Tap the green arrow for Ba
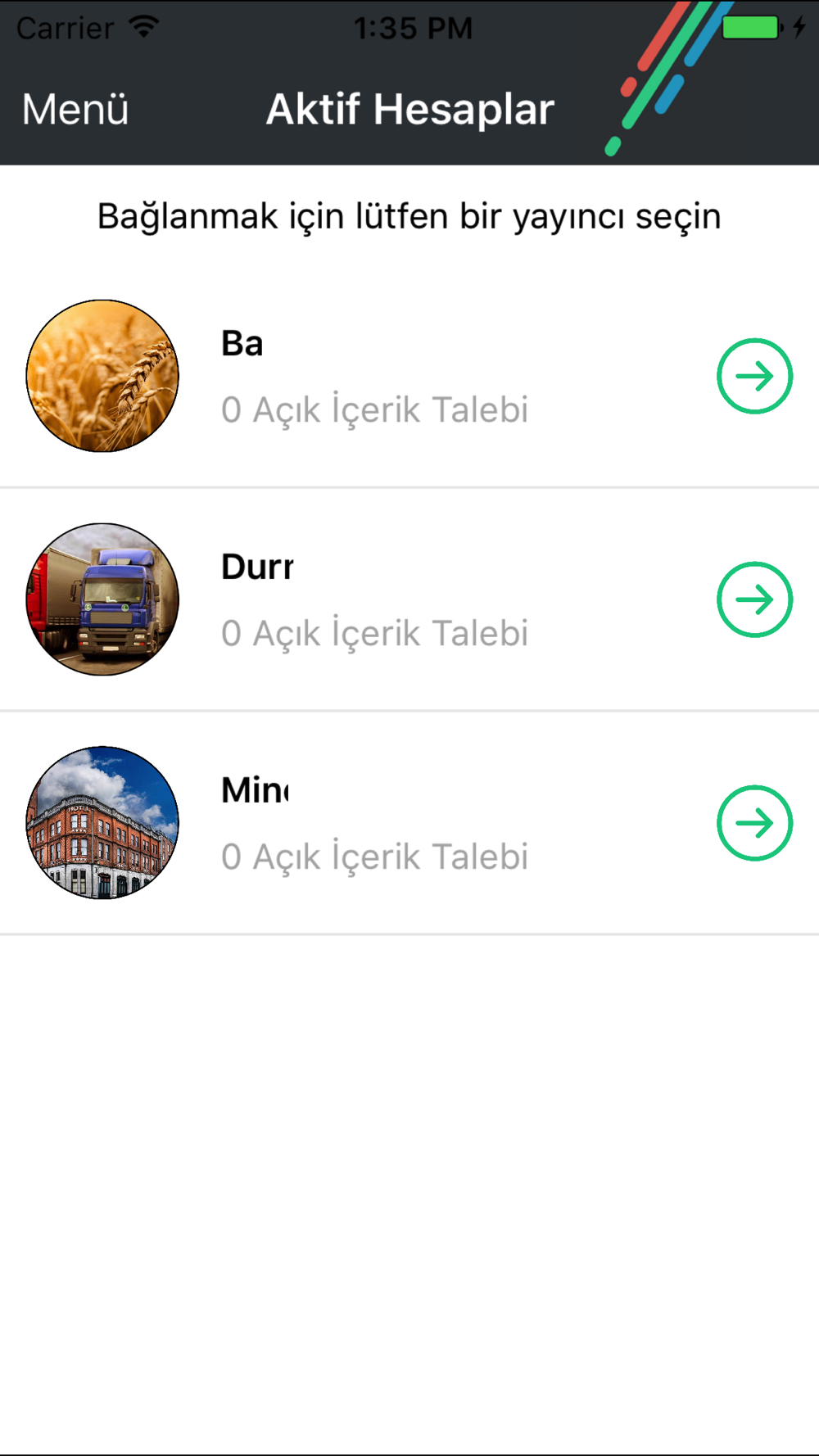This screenshot has width=819, height=1456. tap(754, 376)
